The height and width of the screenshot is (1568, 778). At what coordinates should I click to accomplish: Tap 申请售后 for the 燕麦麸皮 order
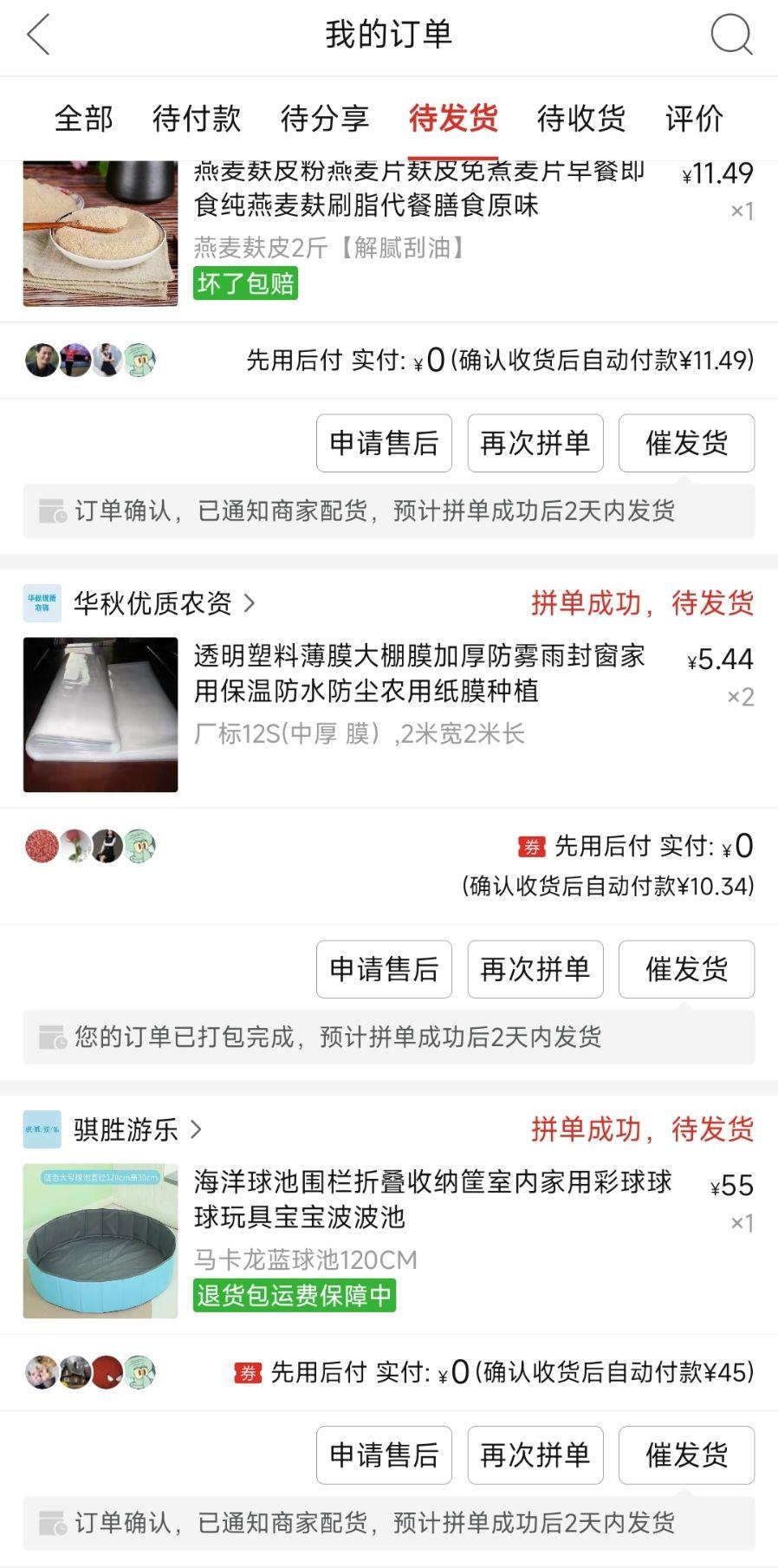point(384,443)
